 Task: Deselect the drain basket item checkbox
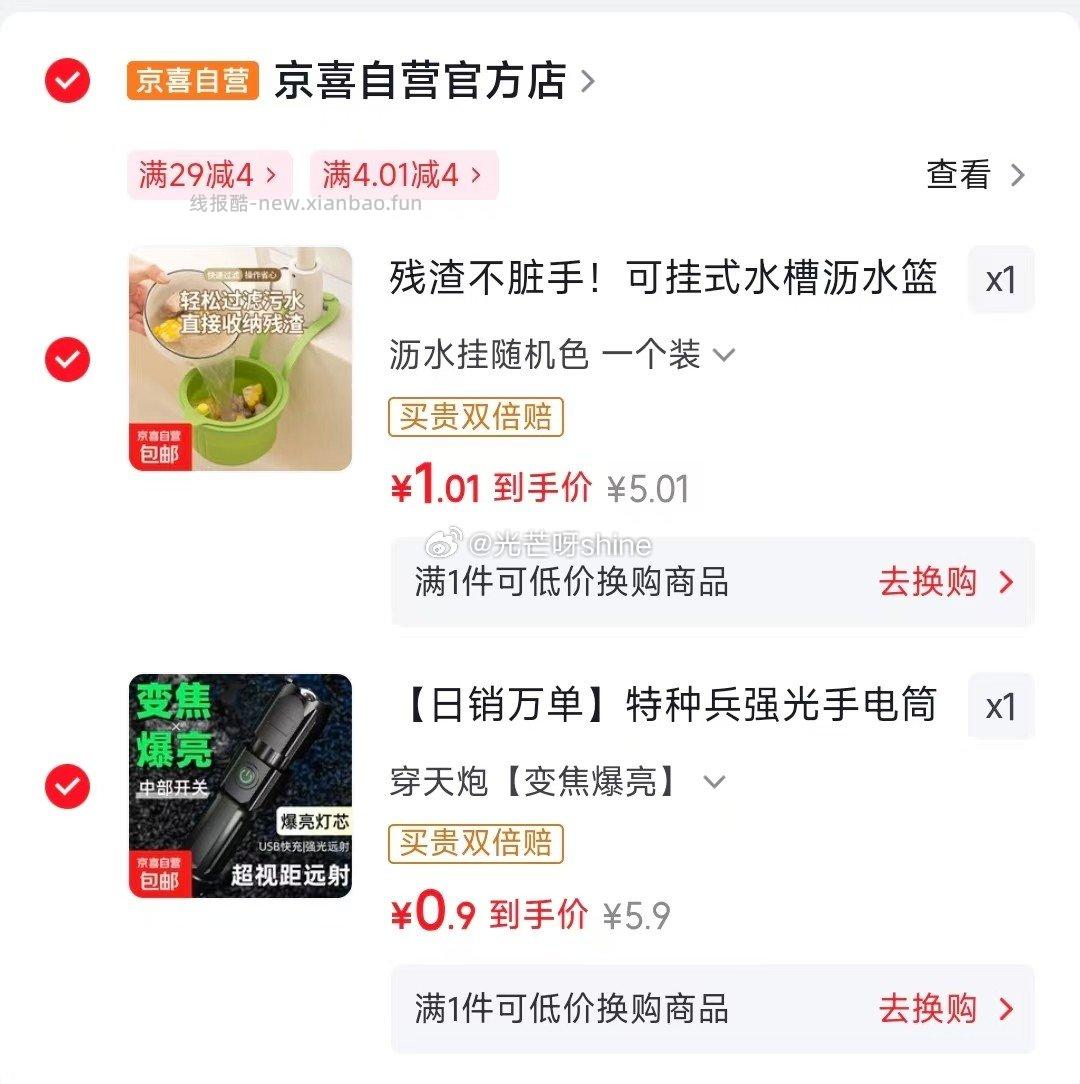click(x=66, y=360)
